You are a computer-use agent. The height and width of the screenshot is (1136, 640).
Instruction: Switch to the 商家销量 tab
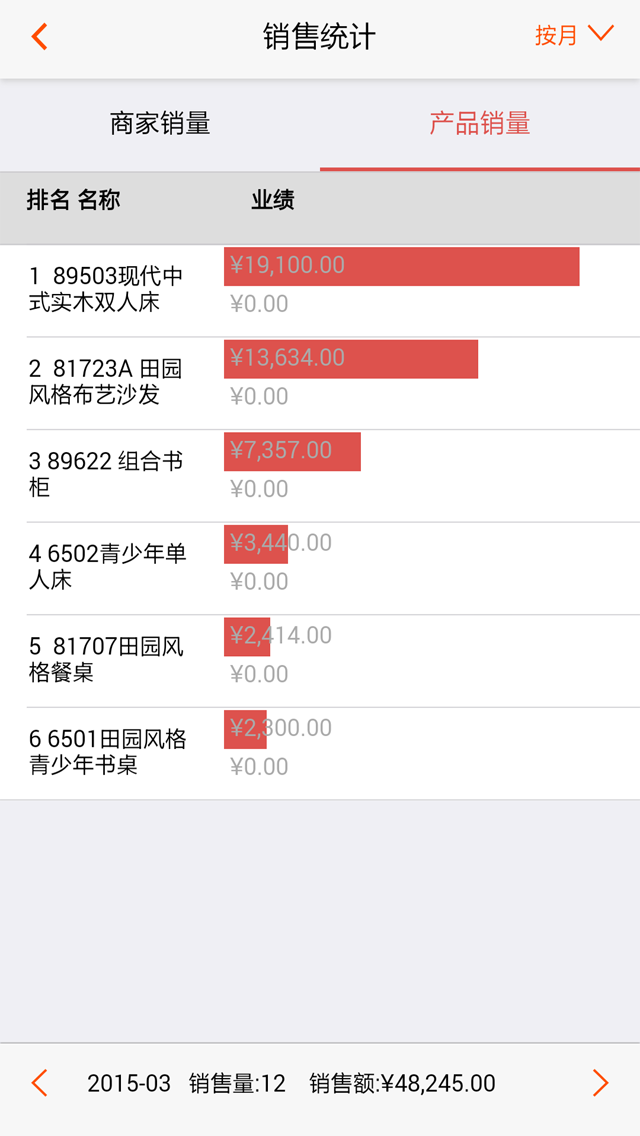160,124
